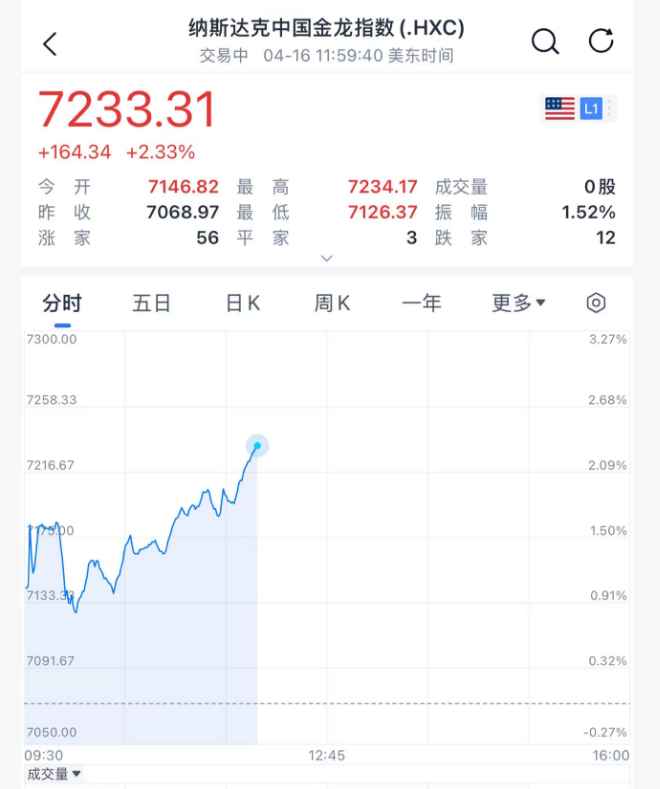Screen dimensions: 660x789
Task: Switch to the 一年 chart tab
Action: (421, 303)
